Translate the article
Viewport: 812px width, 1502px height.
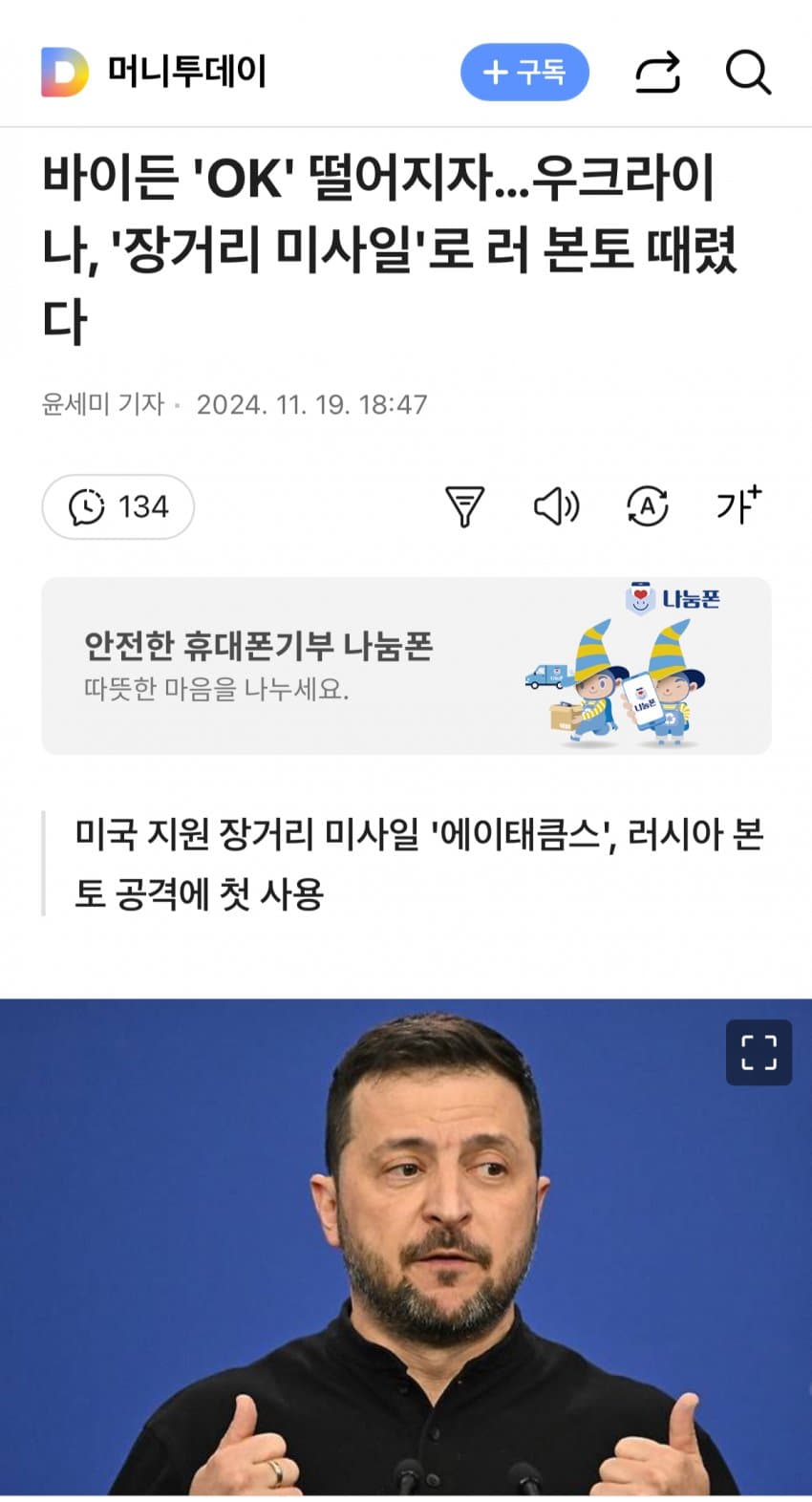tap(647, 506)
